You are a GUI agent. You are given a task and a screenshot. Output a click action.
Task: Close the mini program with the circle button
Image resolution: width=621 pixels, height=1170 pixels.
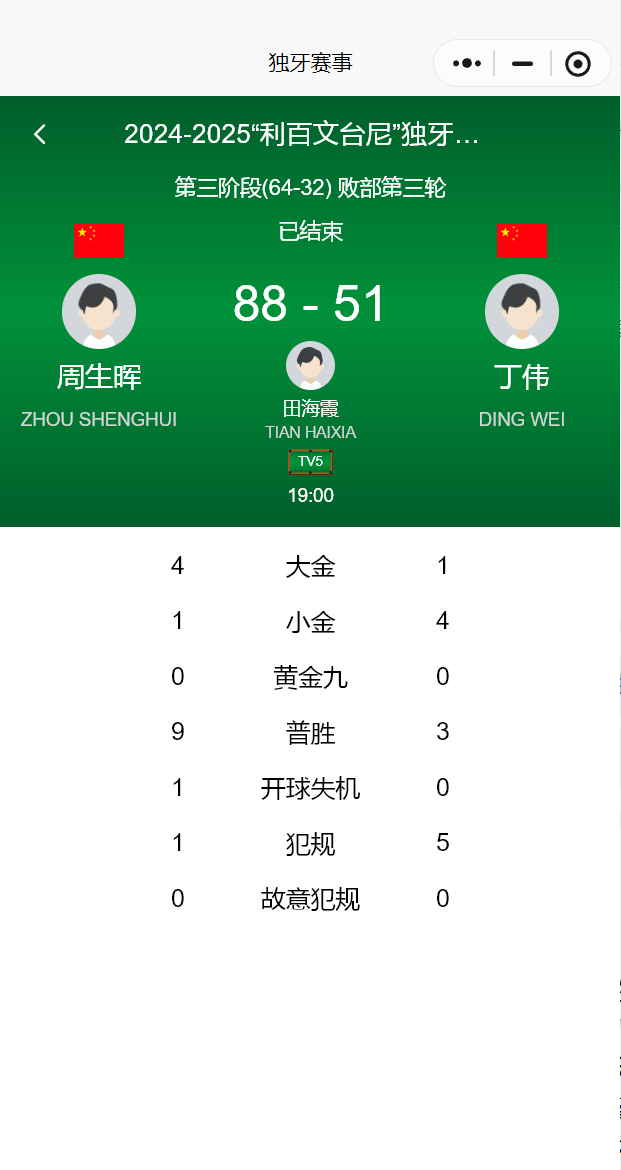[x=578, y=63]
